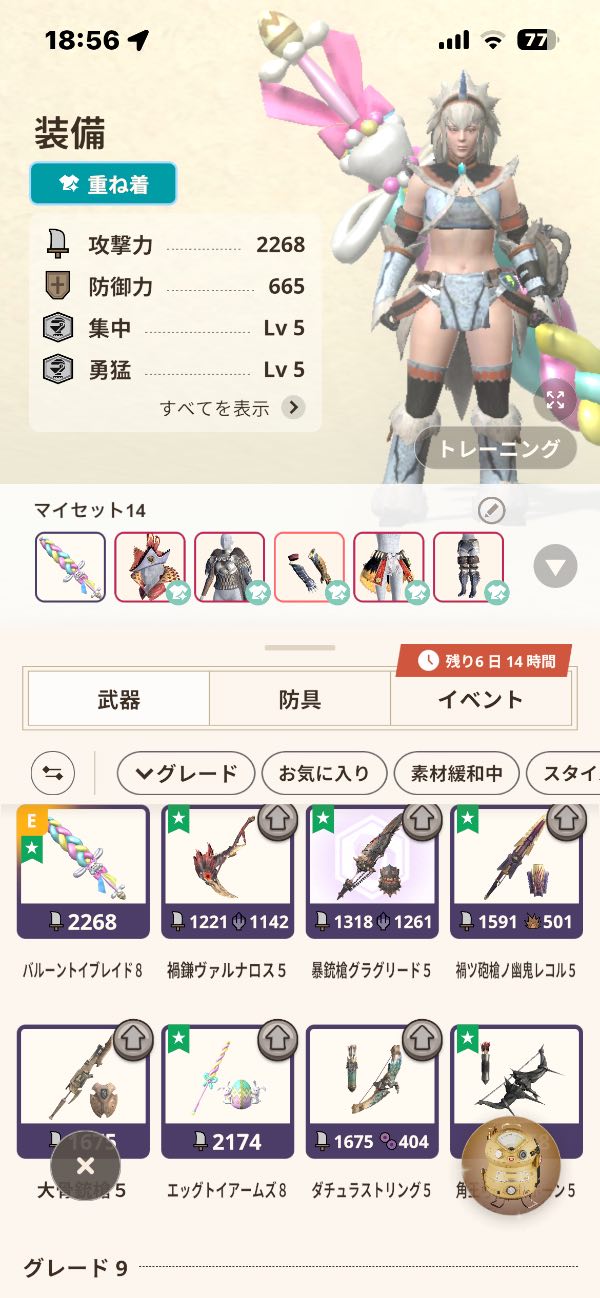Select weapon 禍鎌ヴァルナロス5
600x1298 pixels.
click(x=228, y=871)
